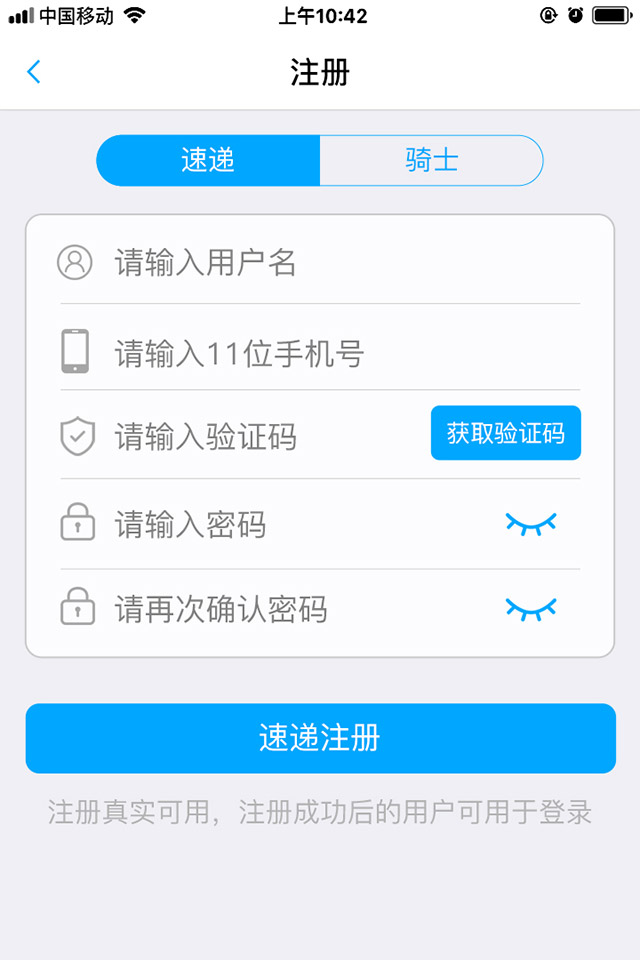640x960 pixels.
Task: Select the 速递 registration tab
Action: [x=208, y=160]
